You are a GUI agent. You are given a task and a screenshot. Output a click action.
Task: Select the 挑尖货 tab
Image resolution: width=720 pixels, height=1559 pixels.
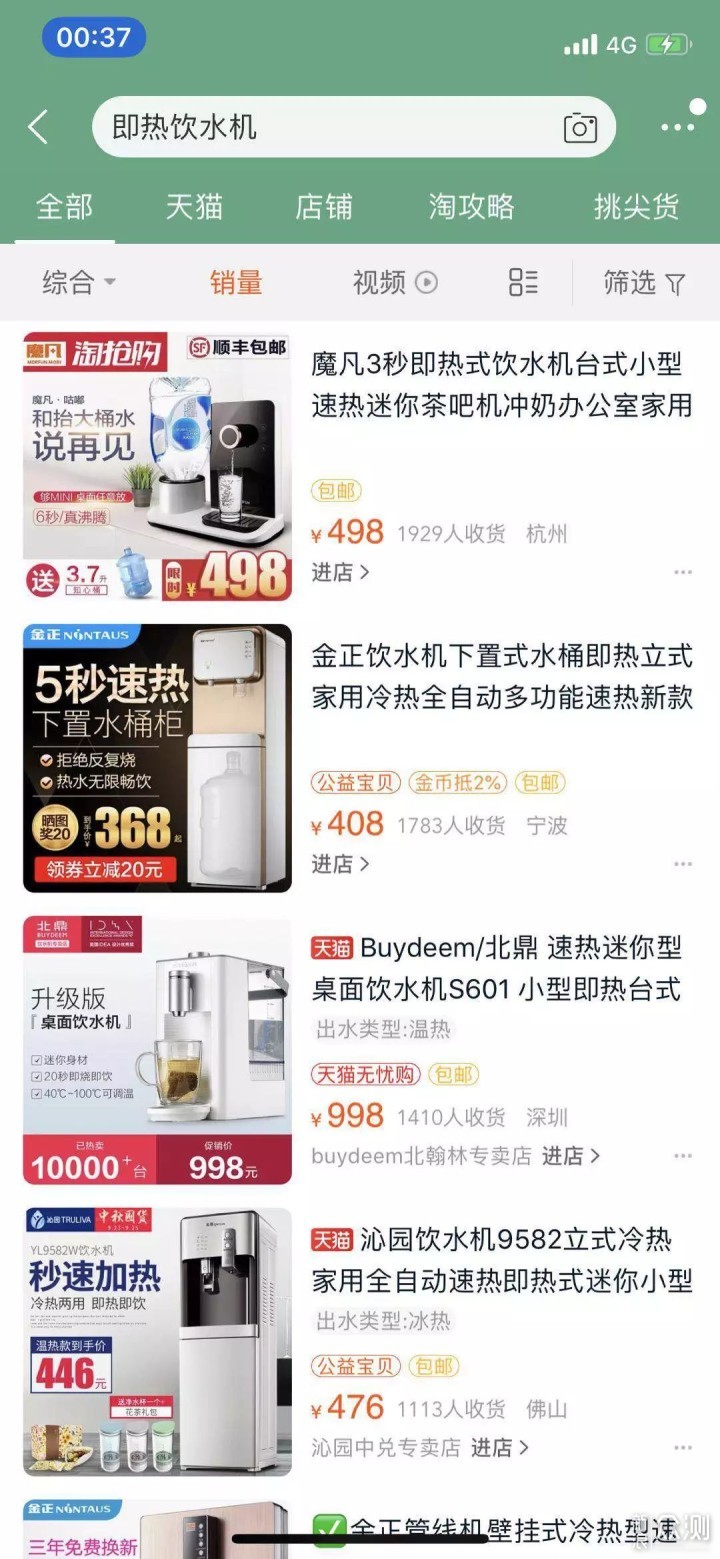tap(636, 207)
